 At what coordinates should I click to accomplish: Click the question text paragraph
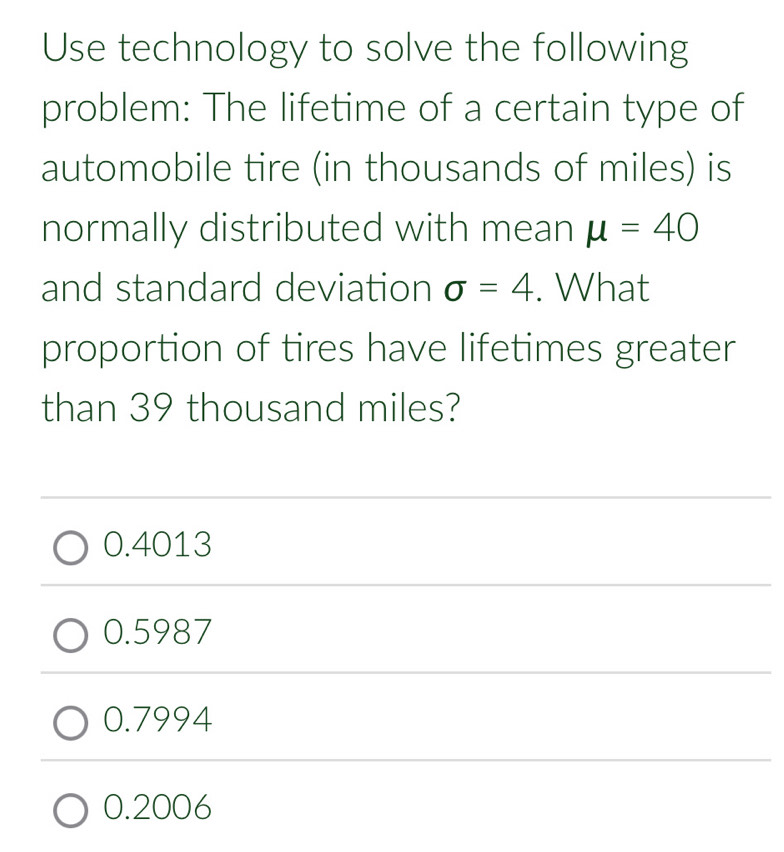[390, 227]
